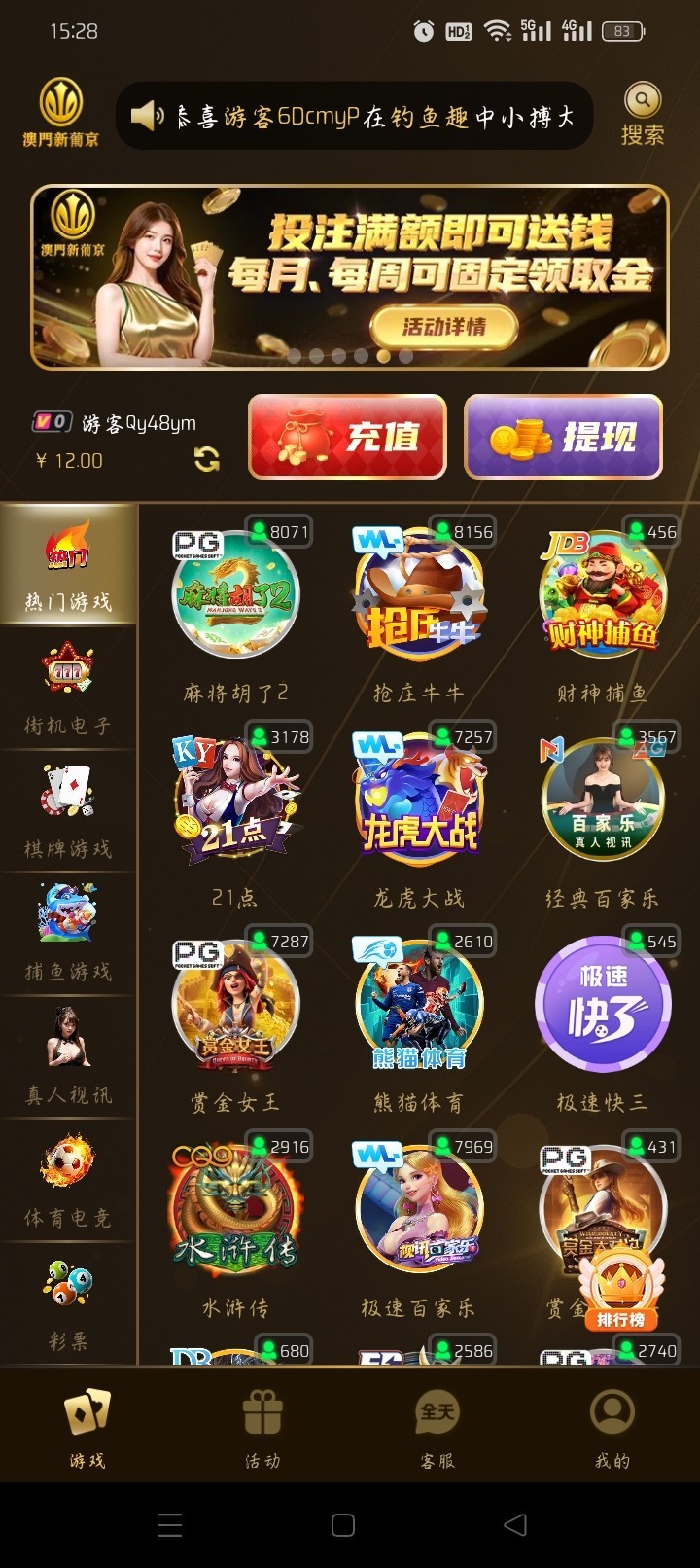The height and width of the screenshot is (1568, 700).
Task: Open the 排行榜 ranking badge
Action: (x=621, y=1290)
